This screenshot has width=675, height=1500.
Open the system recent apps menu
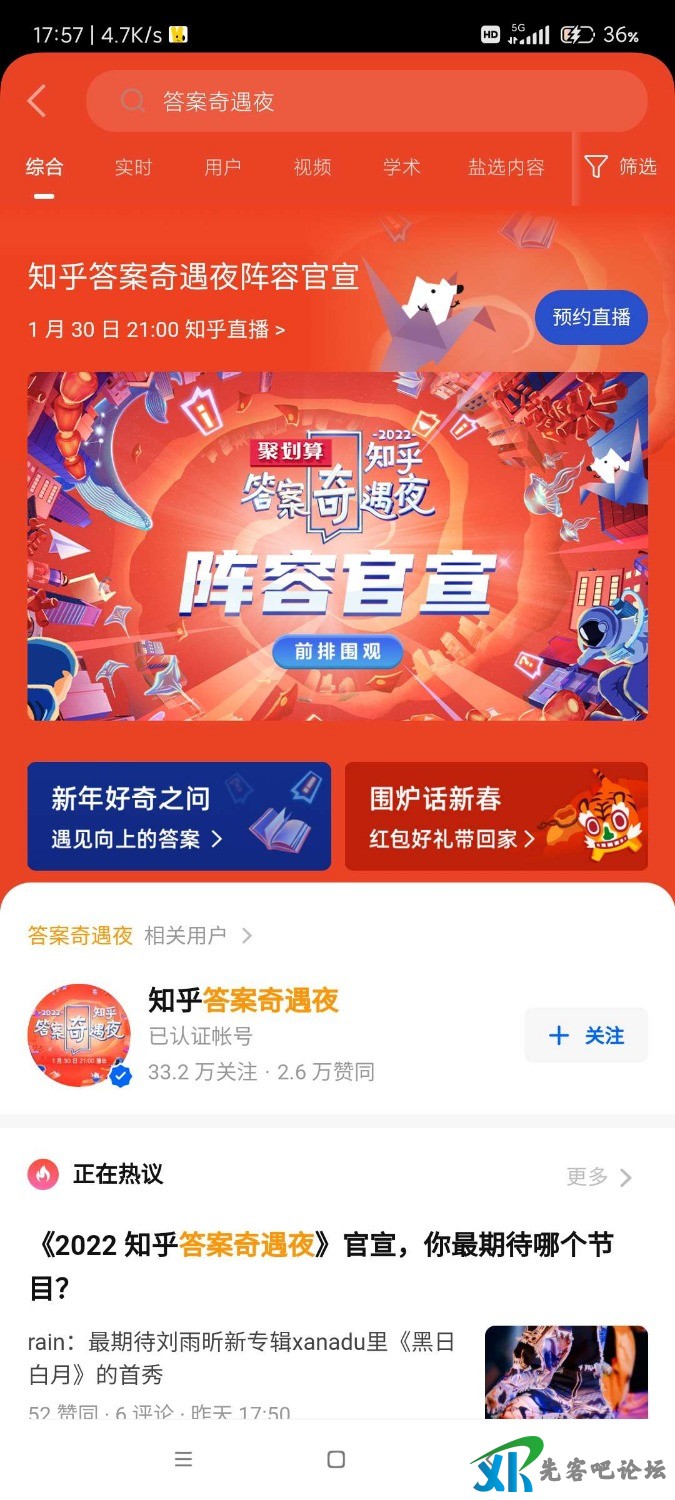point(183,1460)
